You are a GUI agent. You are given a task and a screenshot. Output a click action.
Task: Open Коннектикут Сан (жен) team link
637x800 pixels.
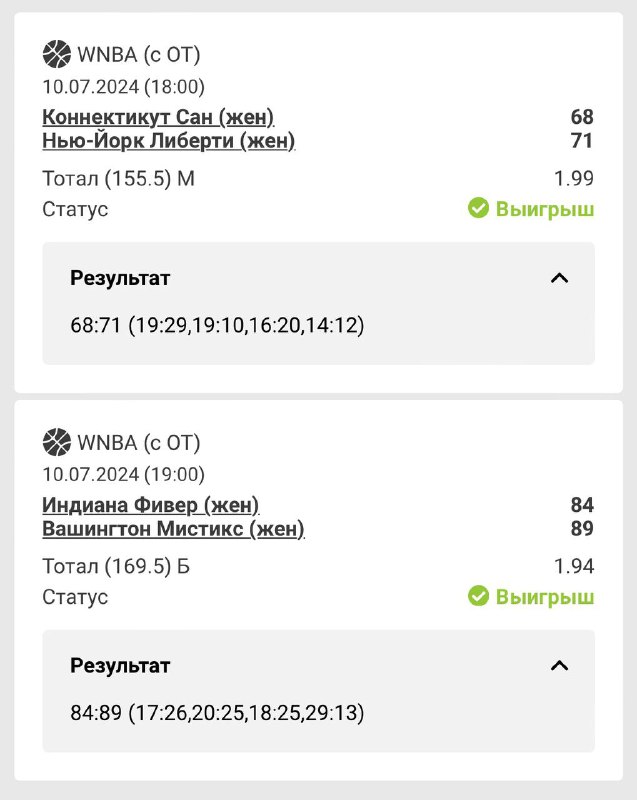[158, 117]
